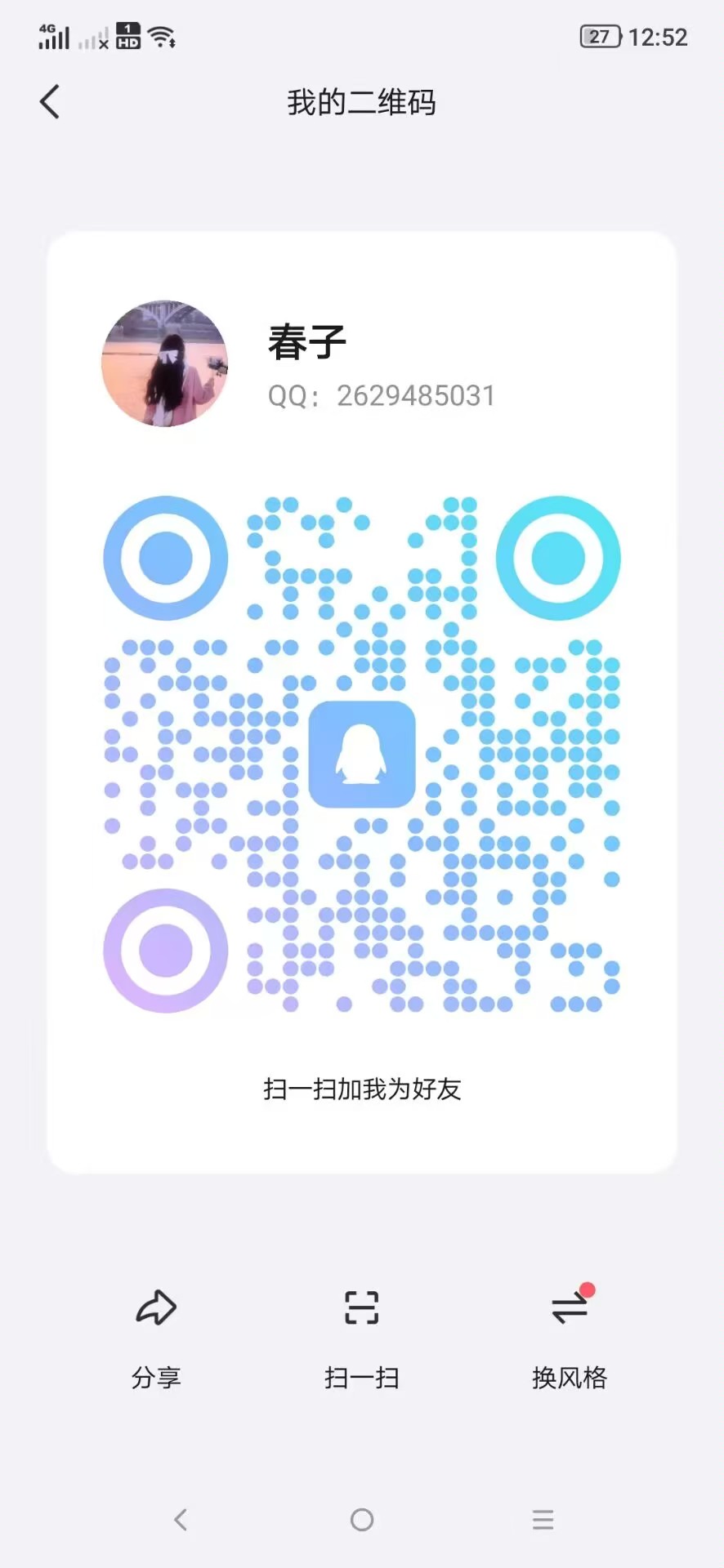
Task: Select the 我的二维码 title
Action: (361, 103)
